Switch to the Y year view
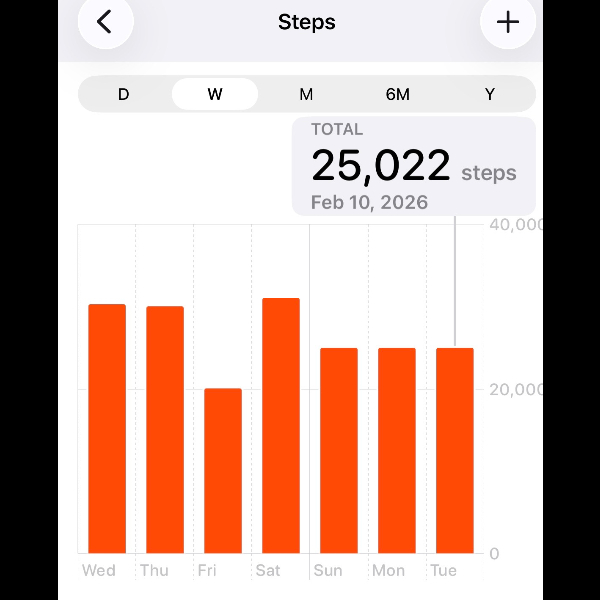The height and width of the screenshot is (600, 600). tap(490, 94)
